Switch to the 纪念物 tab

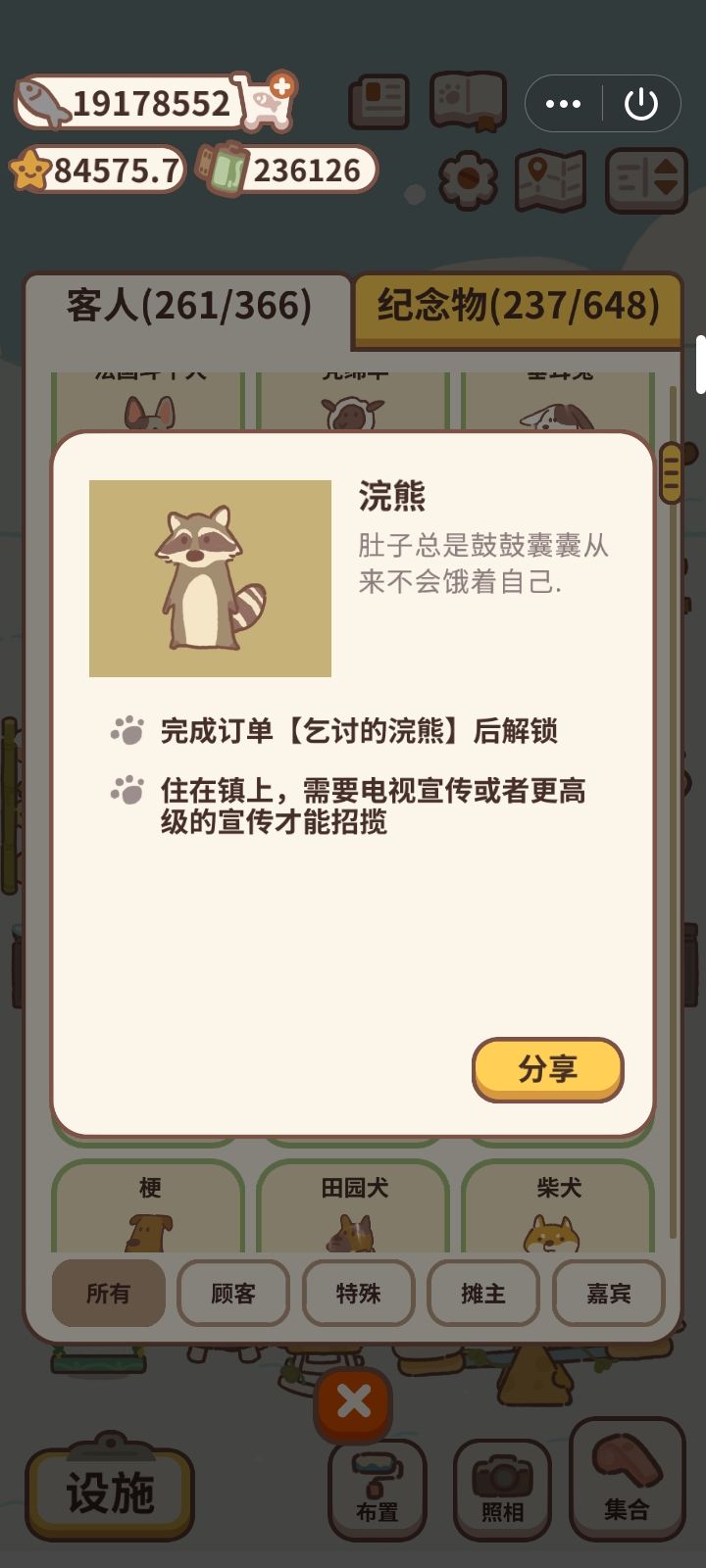517,308
